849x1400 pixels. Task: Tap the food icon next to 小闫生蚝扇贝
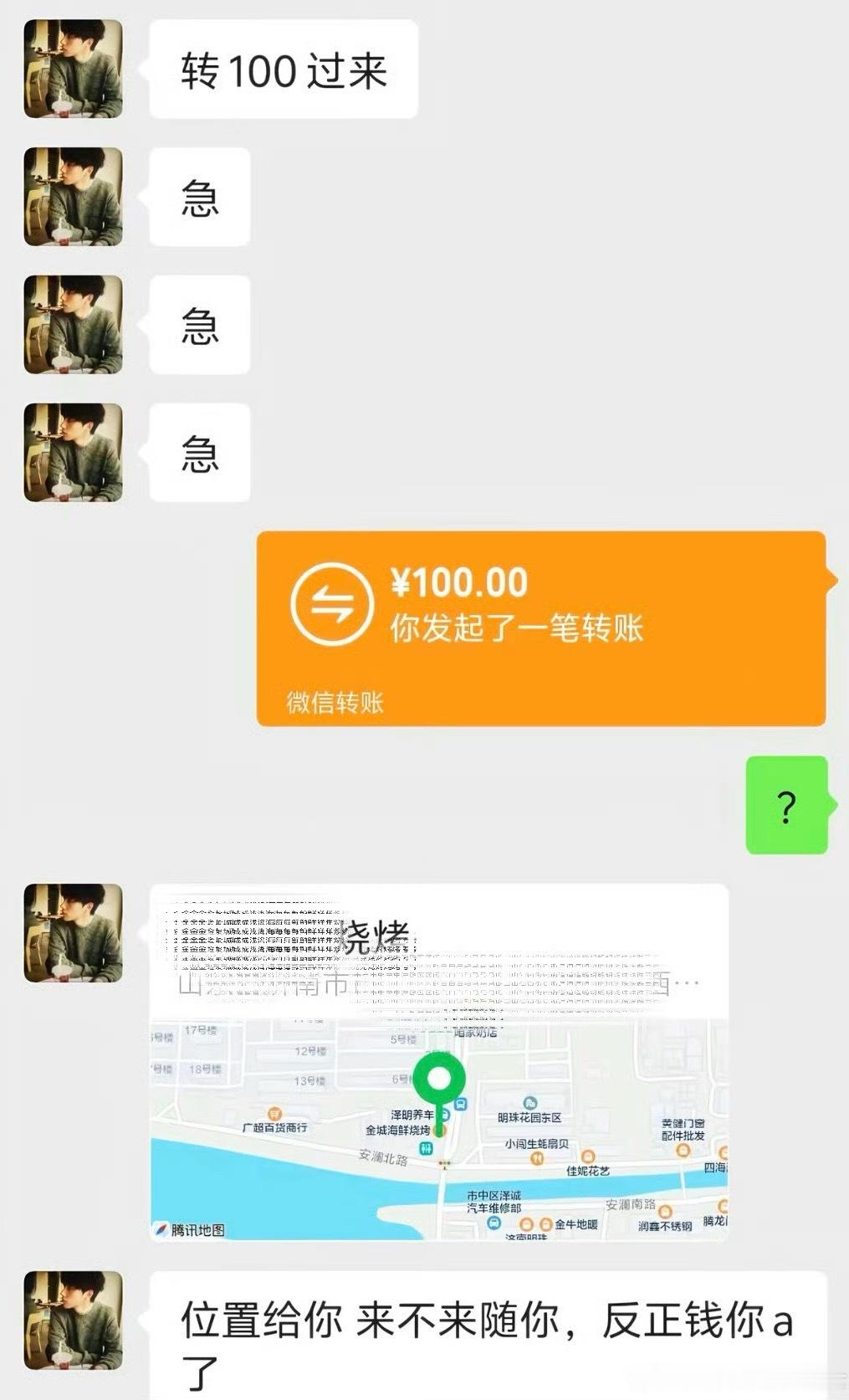[x=537, y=1159]
